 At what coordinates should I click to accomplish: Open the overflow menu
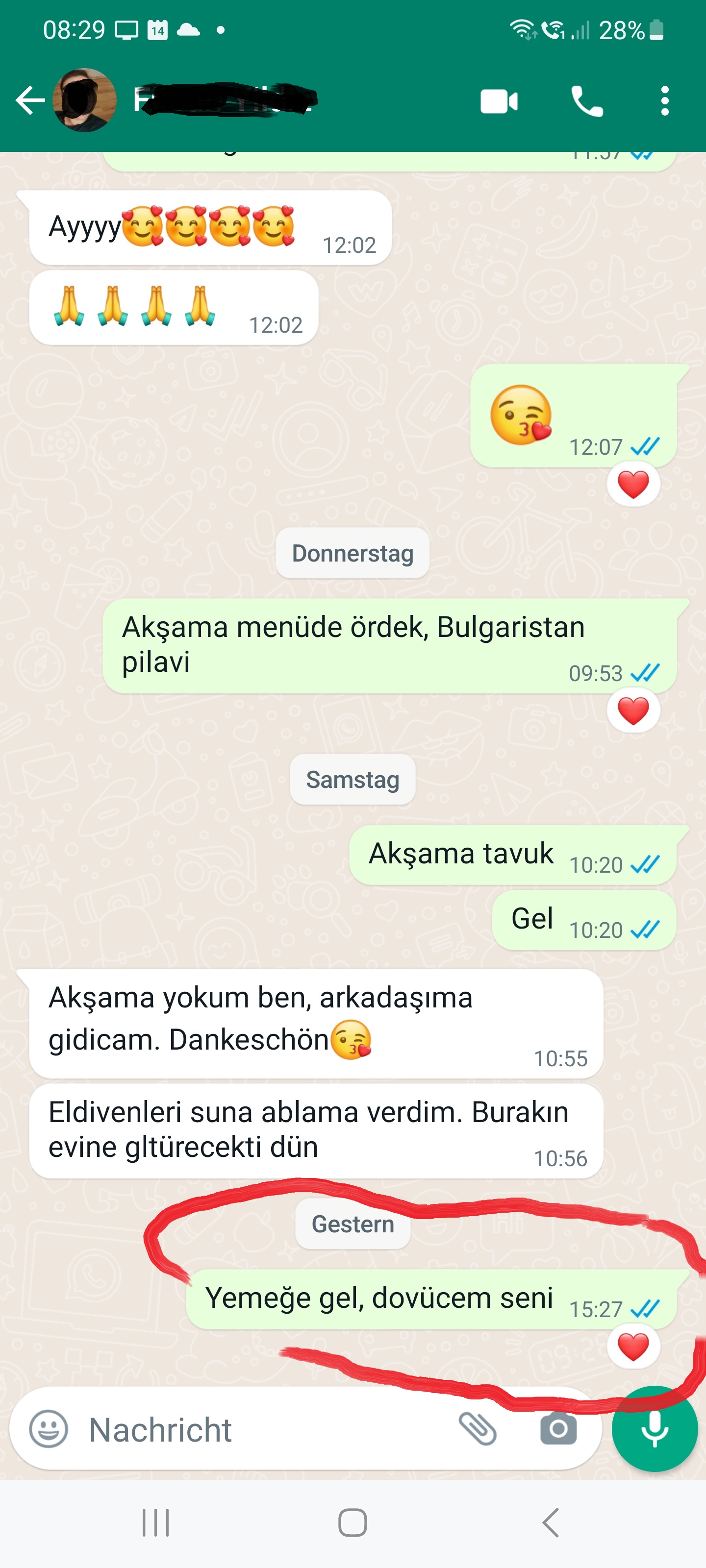click(x=665, y=101)
